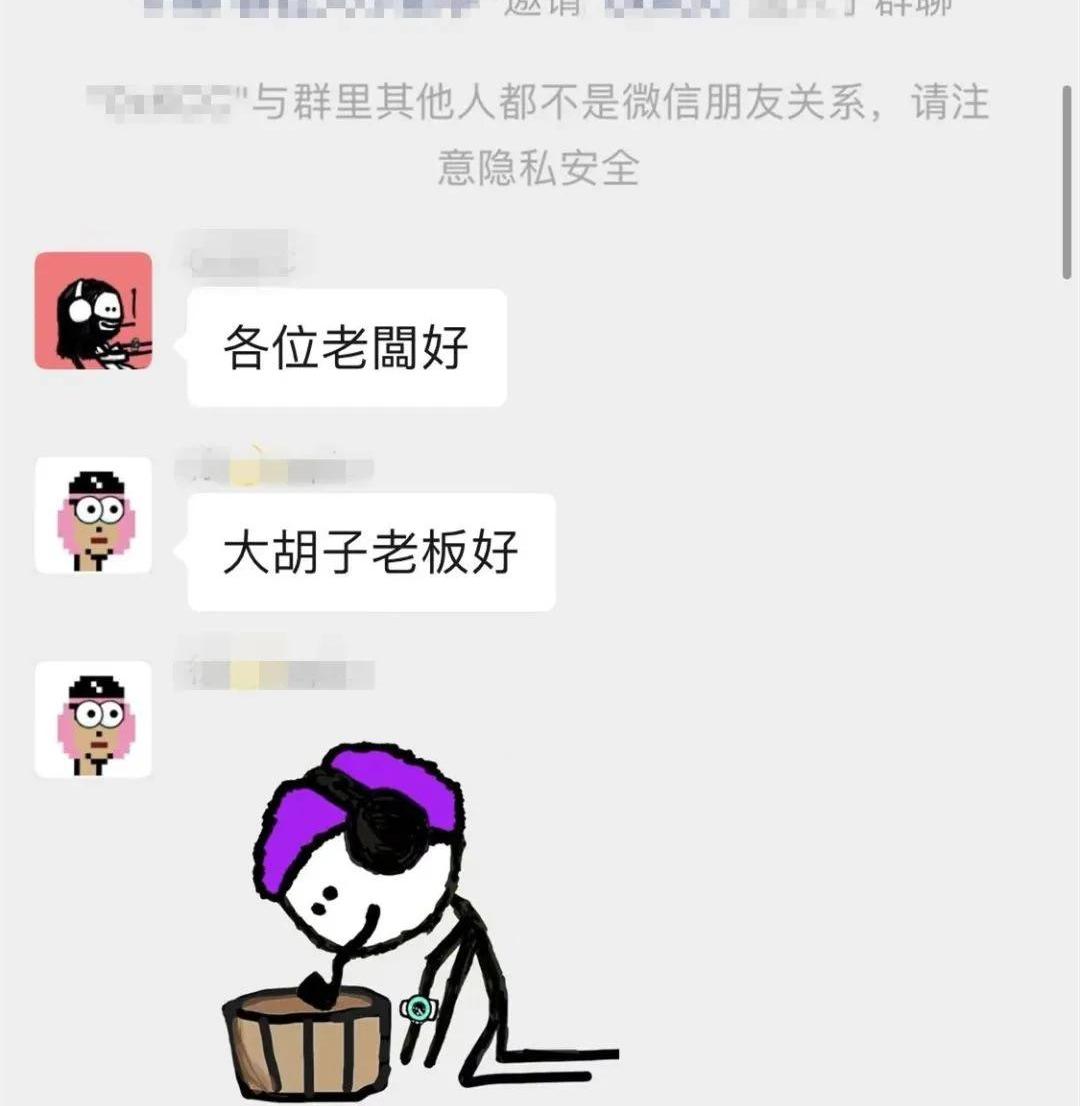View the purple-hat stick figure sticker
The height and width of the screenshot is (1106, 1080).
click(400, 920)
